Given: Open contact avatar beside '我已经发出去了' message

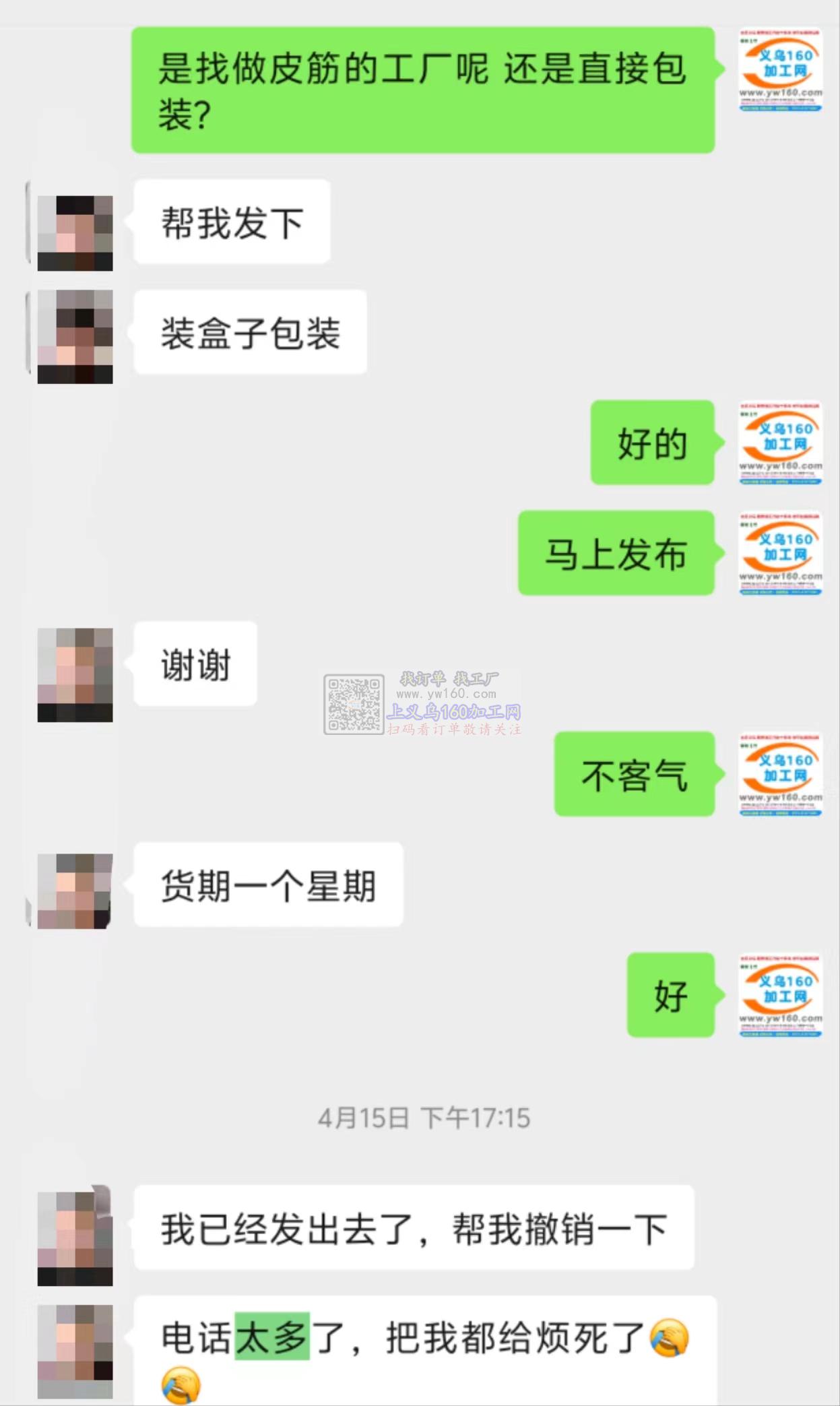Looking at the screenshot, I should pos(75,1238).
